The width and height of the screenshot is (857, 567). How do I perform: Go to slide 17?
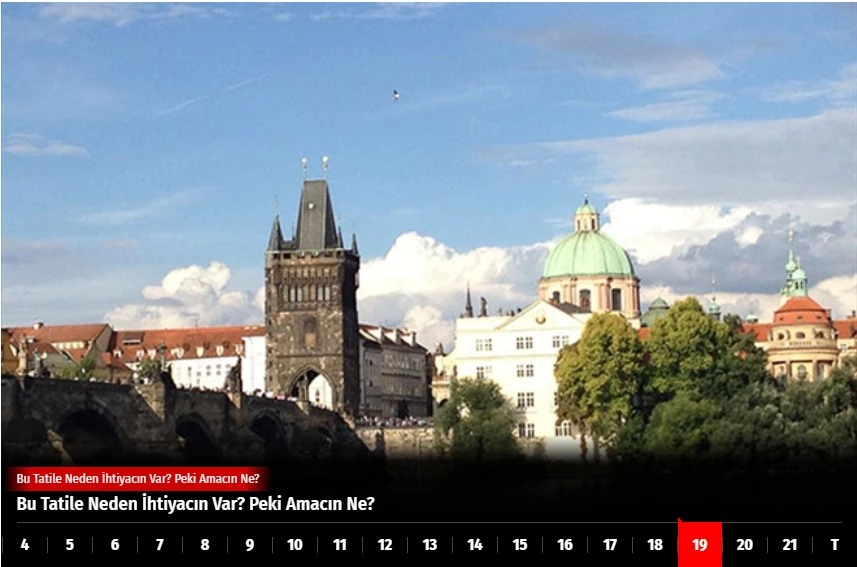pos(610,545)
